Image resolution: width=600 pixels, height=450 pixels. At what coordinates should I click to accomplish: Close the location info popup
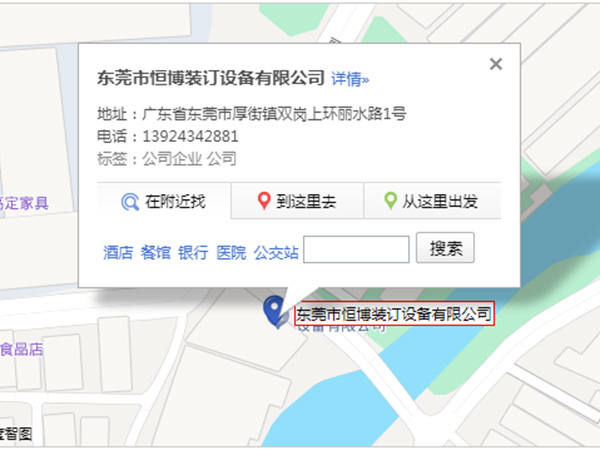click(x=495, y=64)
